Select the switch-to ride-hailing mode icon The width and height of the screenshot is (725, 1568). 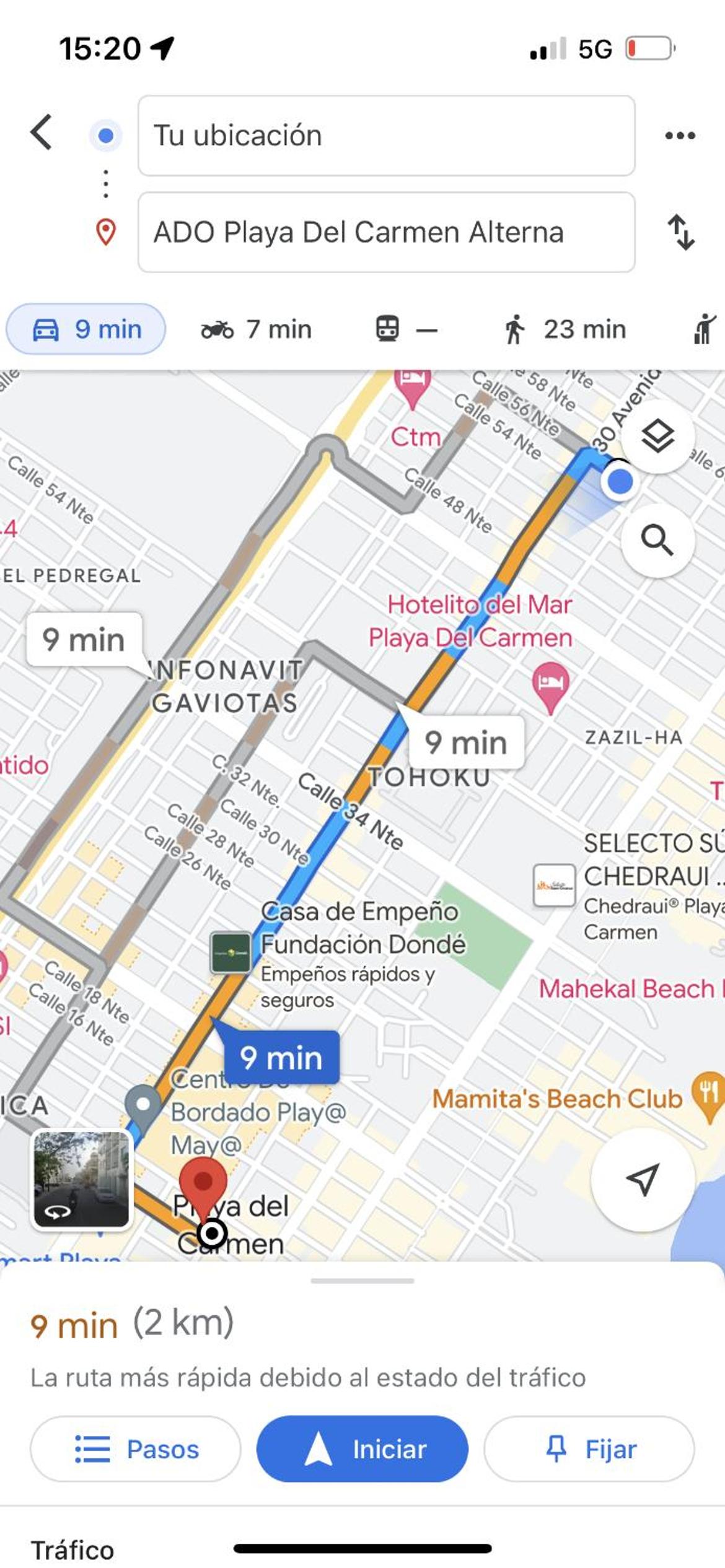click(x=705, y=329)
